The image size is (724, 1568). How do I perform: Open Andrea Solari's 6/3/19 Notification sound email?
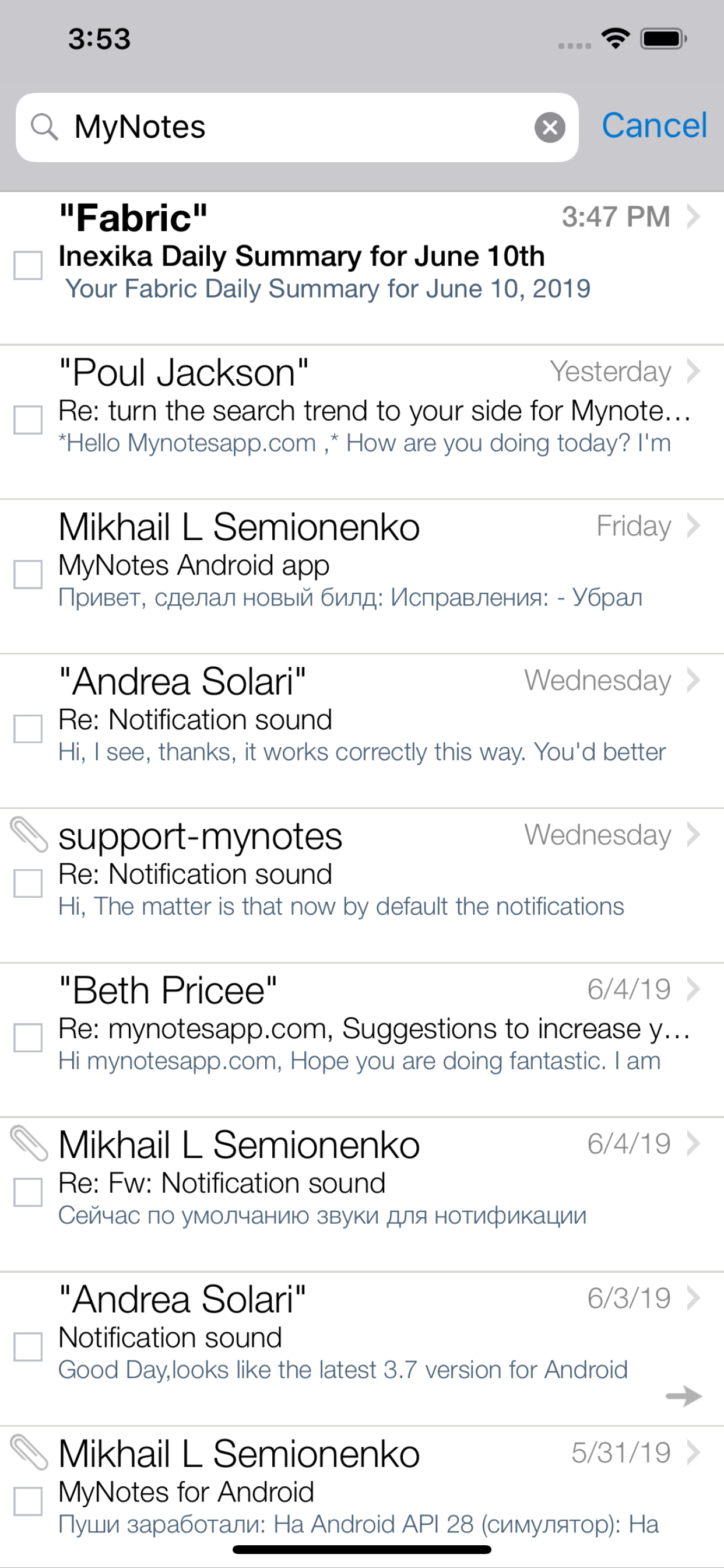pos(362,1349)
